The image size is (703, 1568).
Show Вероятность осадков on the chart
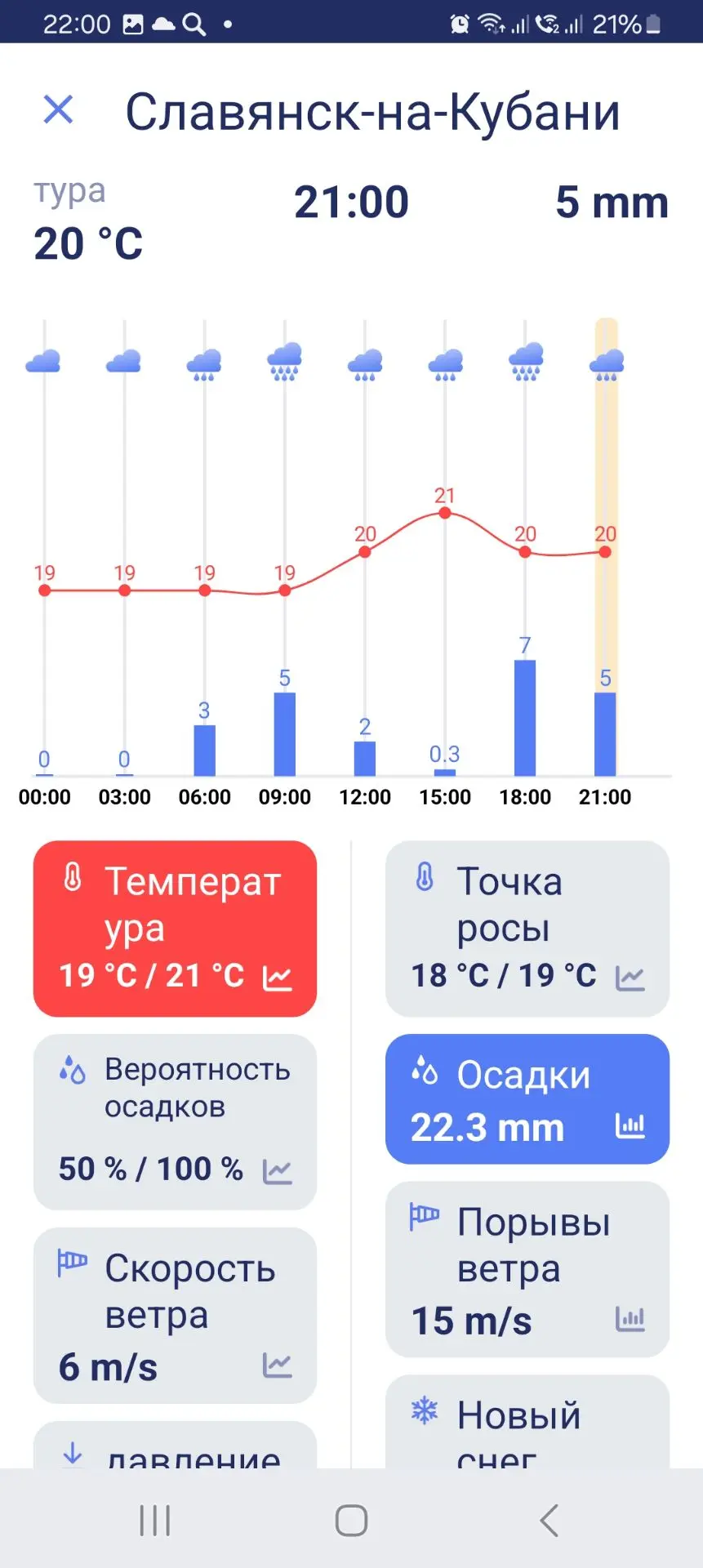click(175, 1122)
